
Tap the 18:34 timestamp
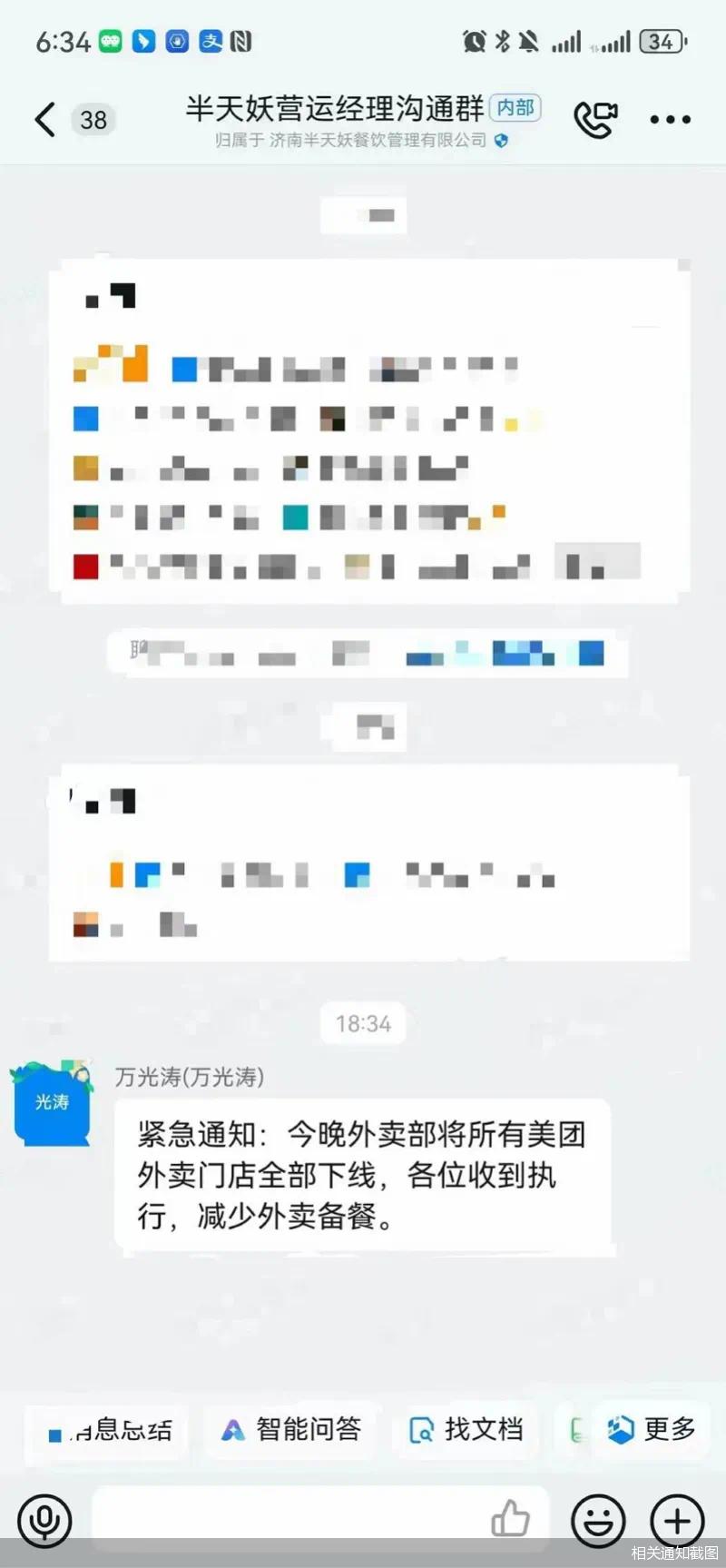(x=363, y=1023)
